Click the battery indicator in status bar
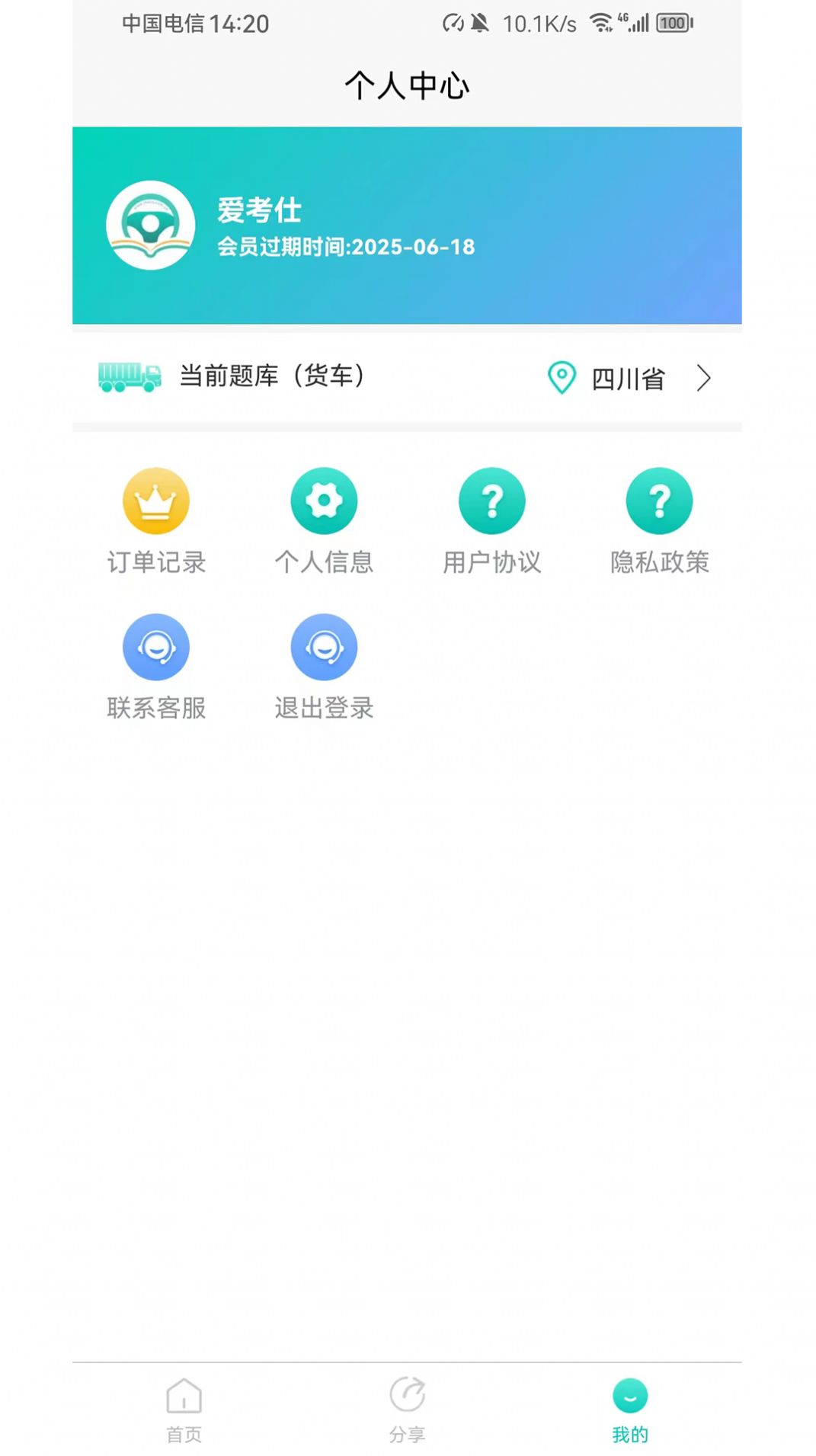Viewport: 816px width, 1456px height. [671, 23]
